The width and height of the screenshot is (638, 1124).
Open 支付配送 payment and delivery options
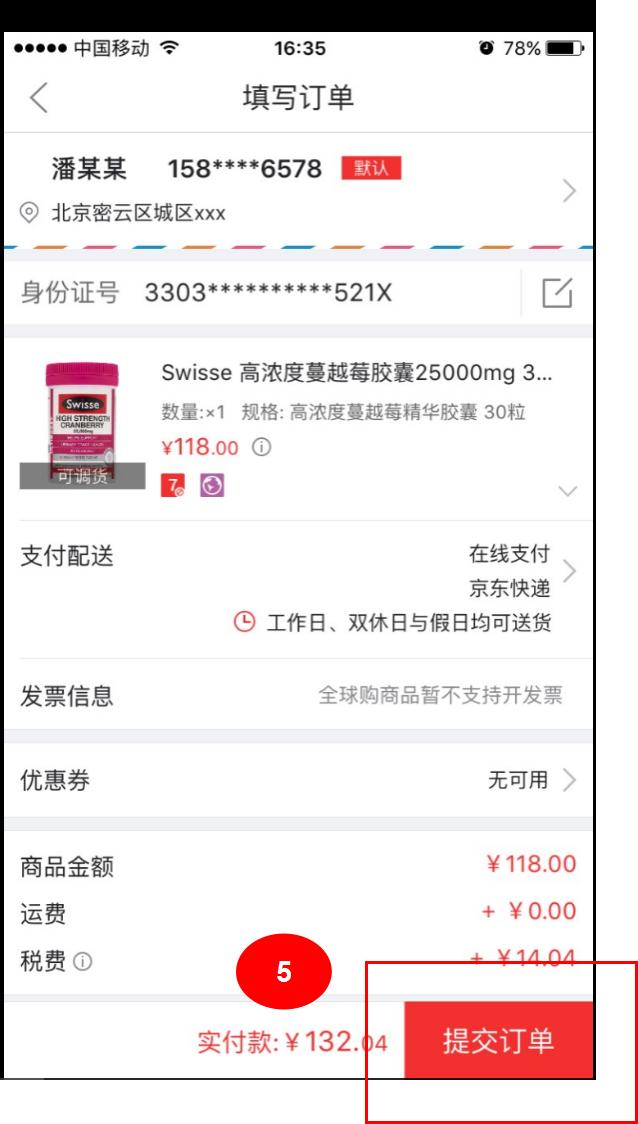click(299, 589)
